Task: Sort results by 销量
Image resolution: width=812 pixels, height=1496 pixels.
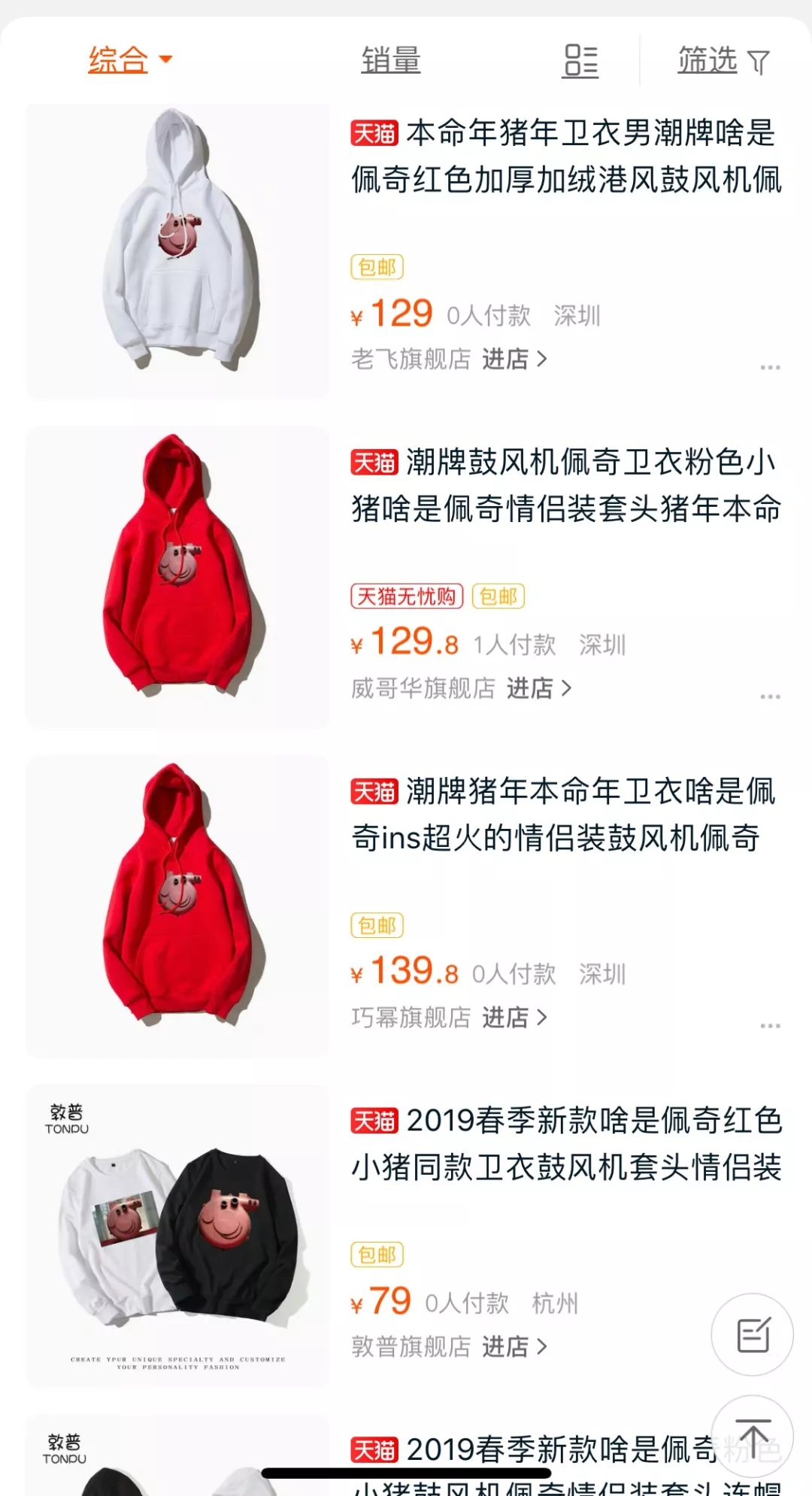Action: pos(390,60)
